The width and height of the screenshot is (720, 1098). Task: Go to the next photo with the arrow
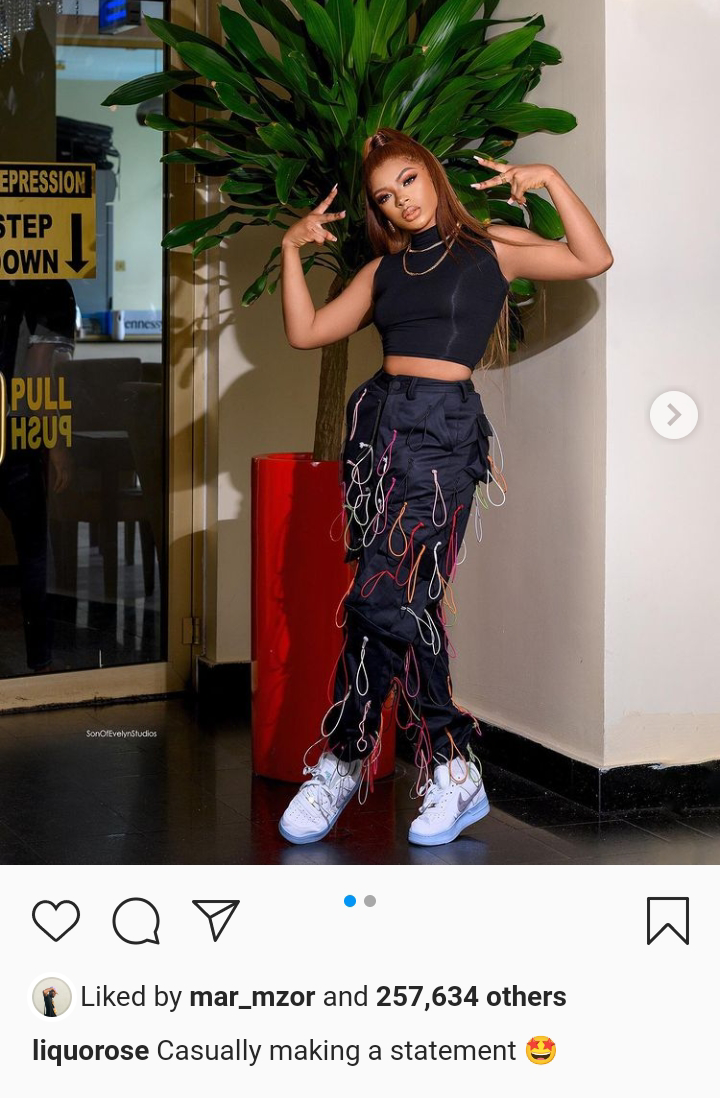point(673,414)
